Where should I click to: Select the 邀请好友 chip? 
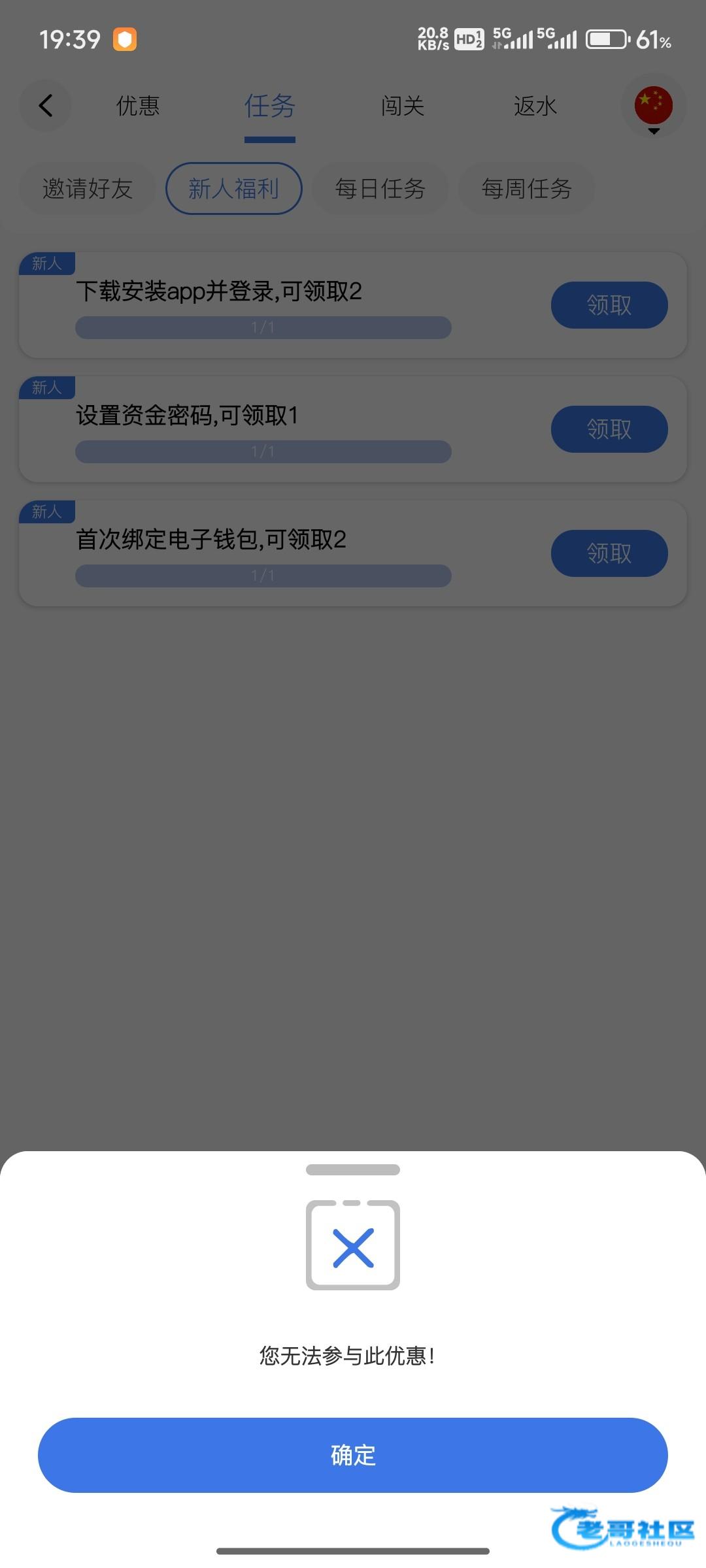(x=88, y=189)
